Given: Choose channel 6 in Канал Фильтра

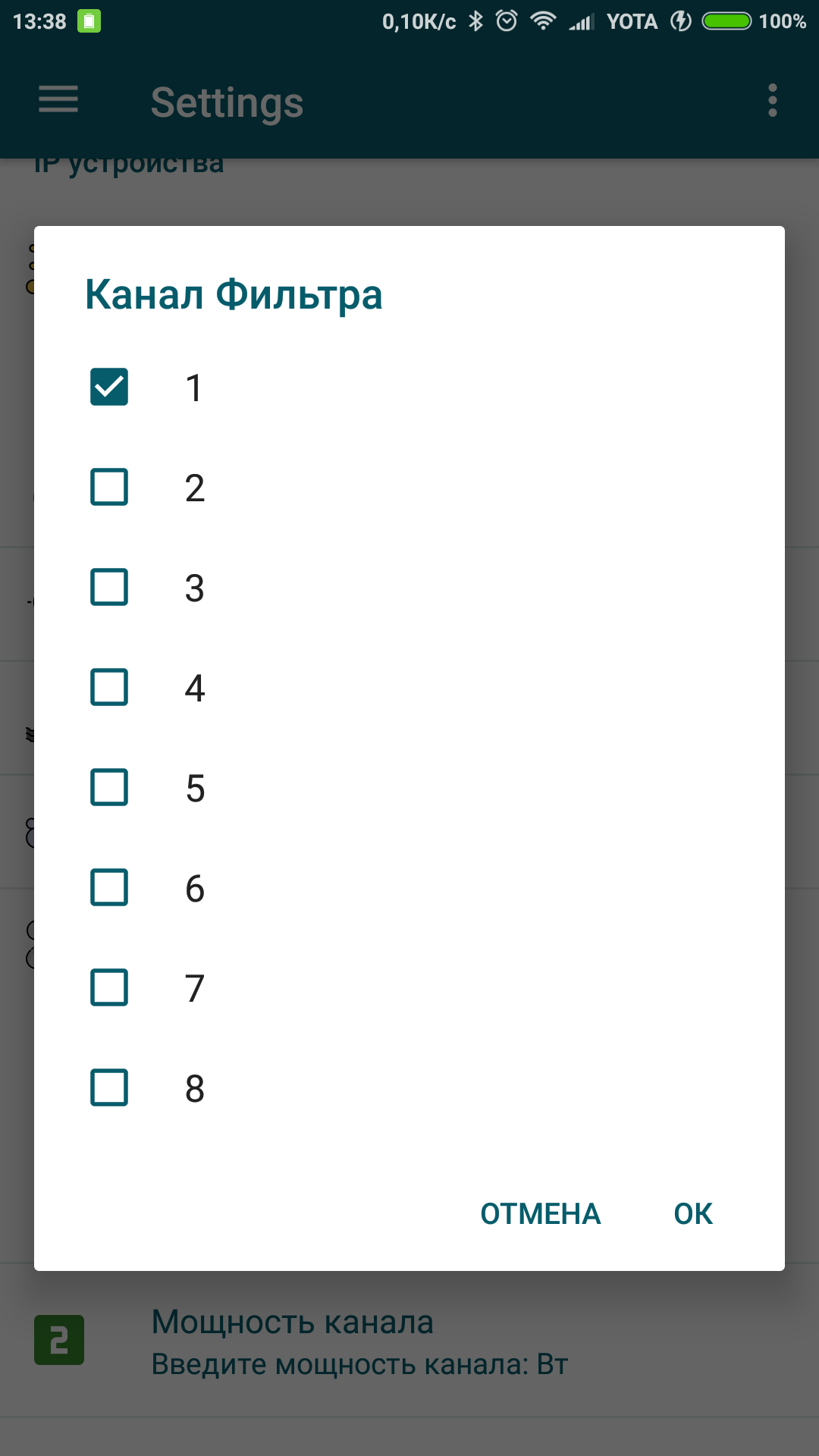Looking at the screenshot, I should click(109, 887).
